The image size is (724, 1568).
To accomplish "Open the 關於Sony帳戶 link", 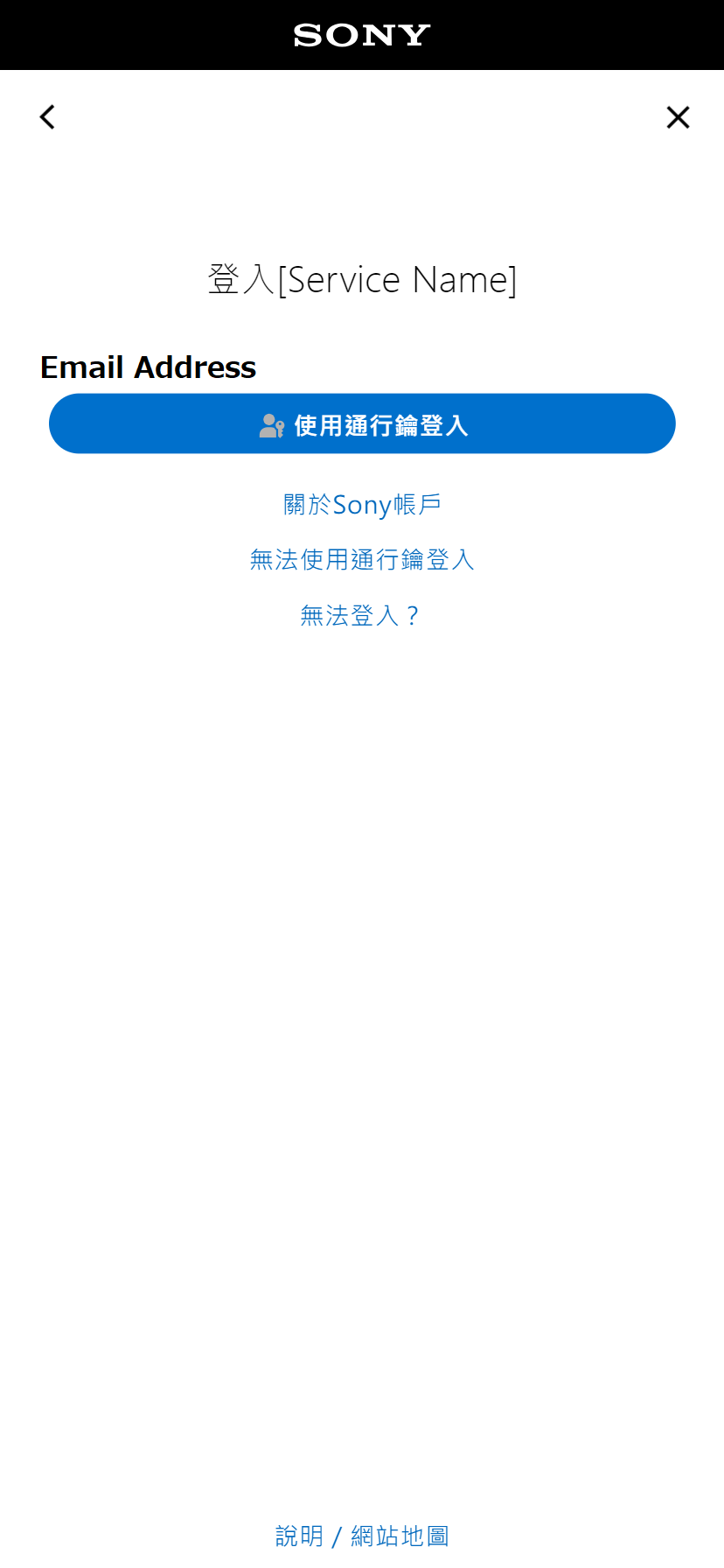I will [x=362, y=505].
